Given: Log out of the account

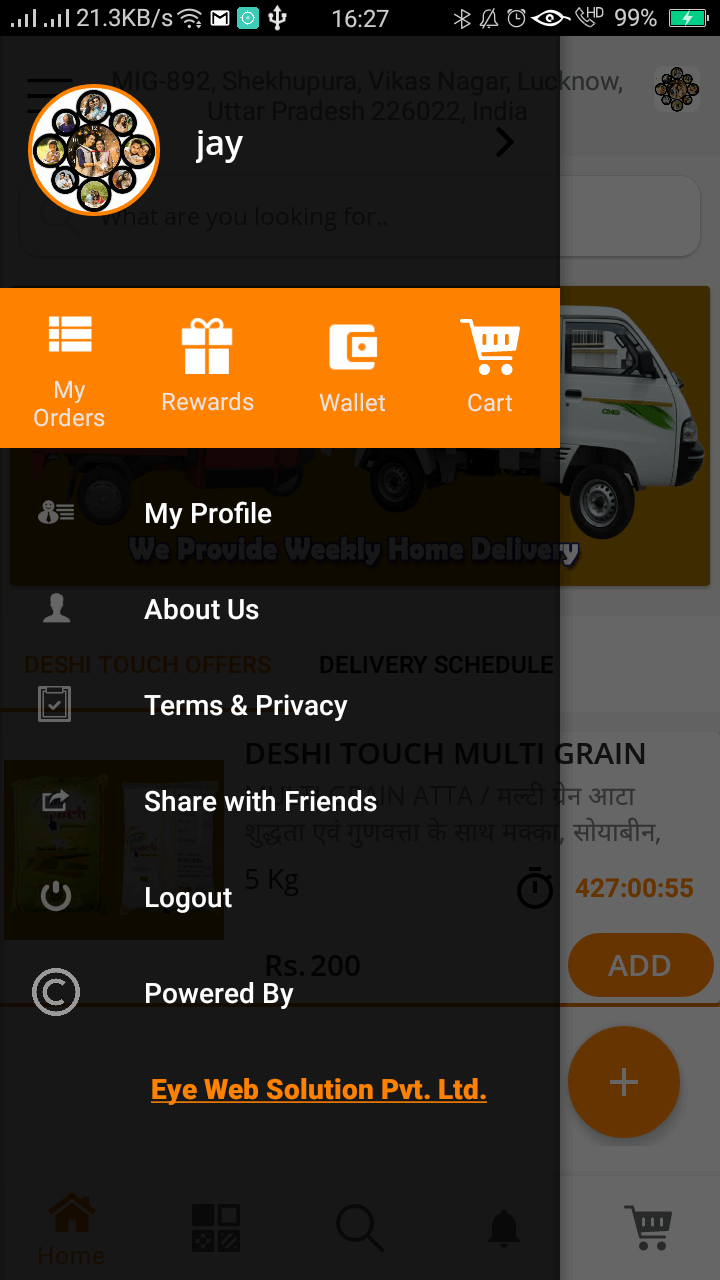Looking at the screenshot, I should click(188, 898).
